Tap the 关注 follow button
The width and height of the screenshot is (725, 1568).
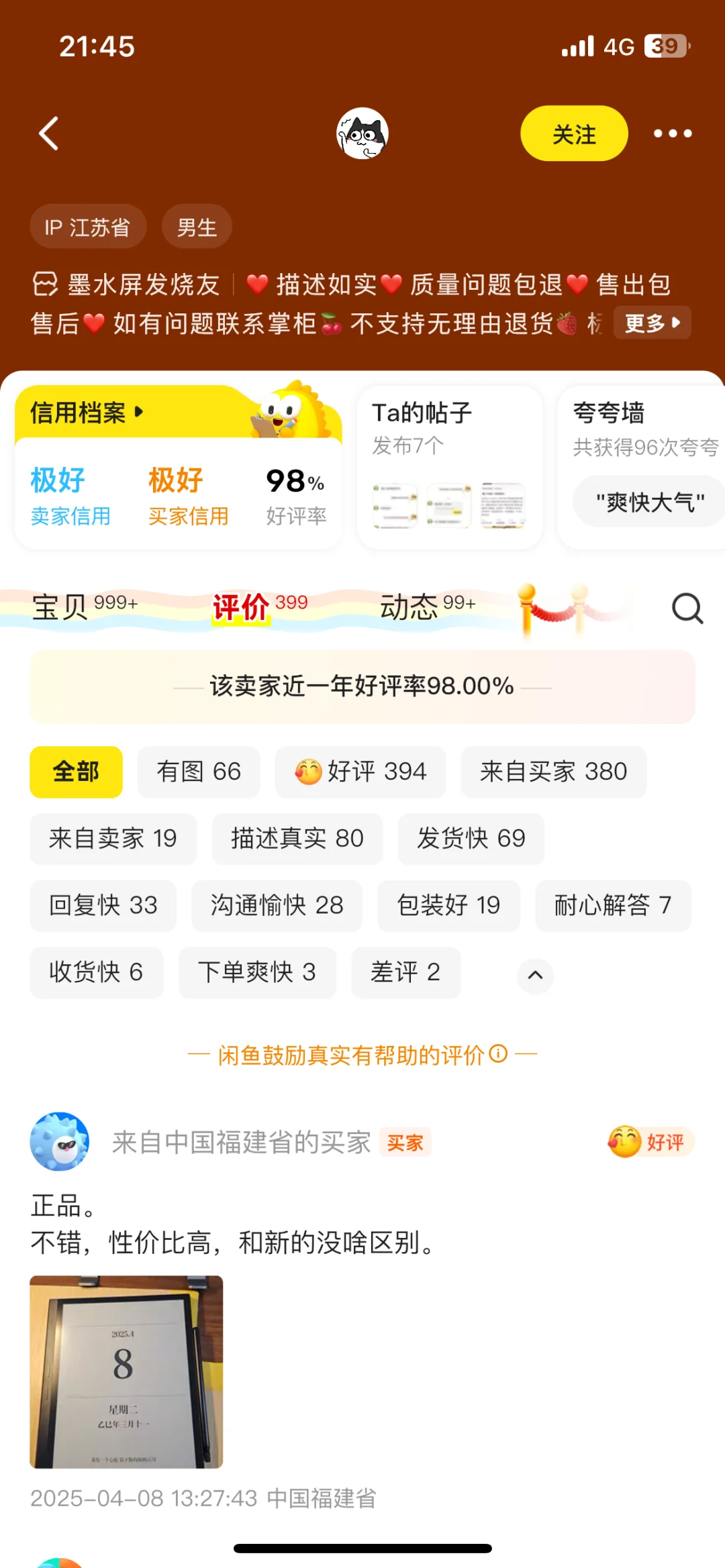pos(574,134)
